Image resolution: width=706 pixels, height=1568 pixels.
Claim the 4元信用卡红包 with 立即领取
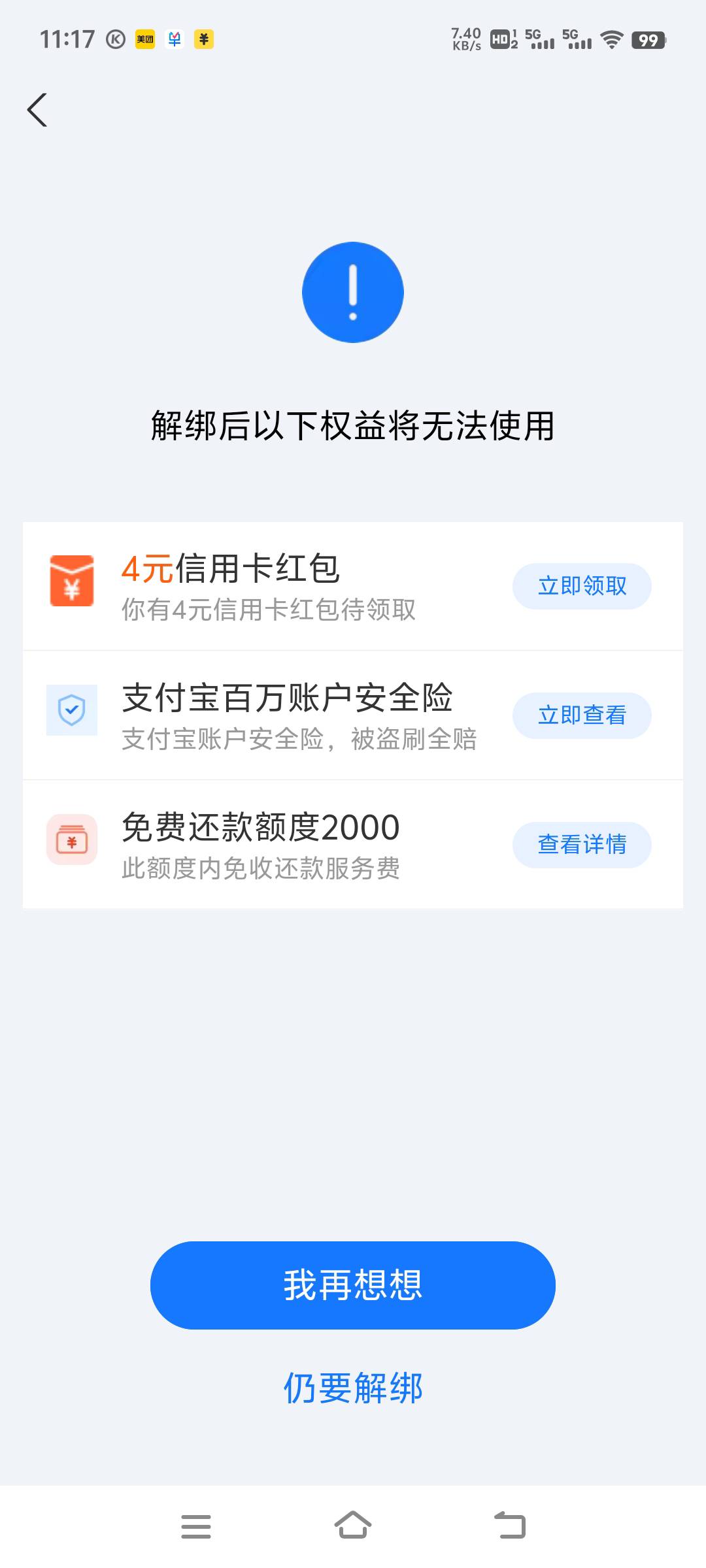[582, 586]
